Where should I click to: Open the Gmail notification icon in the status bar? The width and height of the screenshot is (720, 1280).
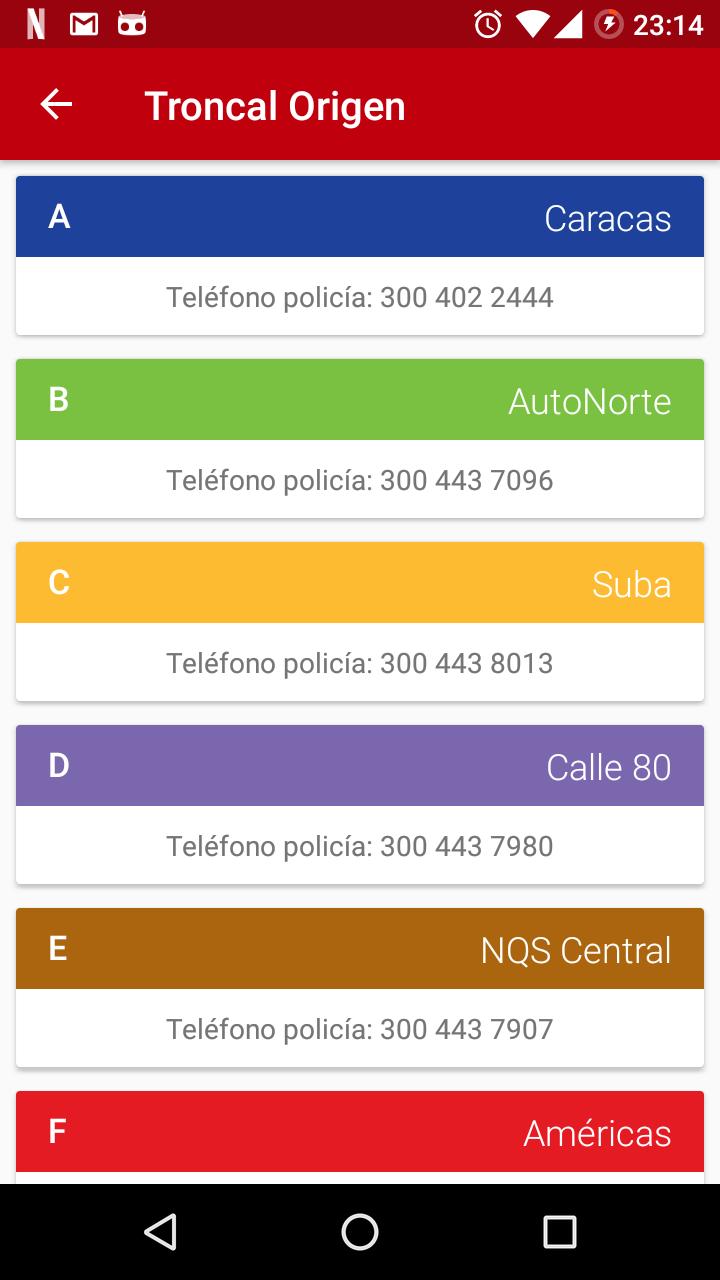[84, 24]
